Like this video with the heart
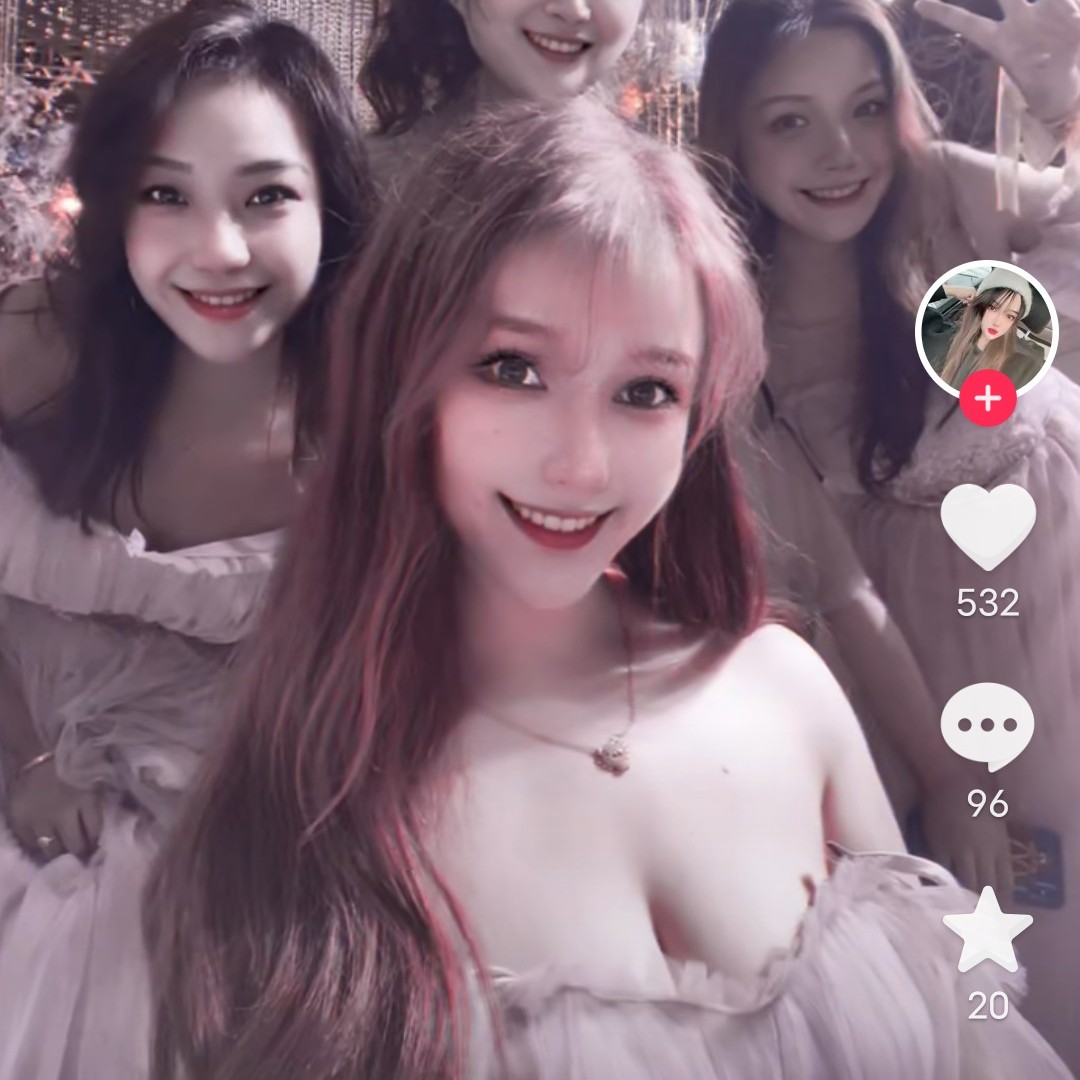This screenshot has height=1080, width=1080. [x=988, y=526]
